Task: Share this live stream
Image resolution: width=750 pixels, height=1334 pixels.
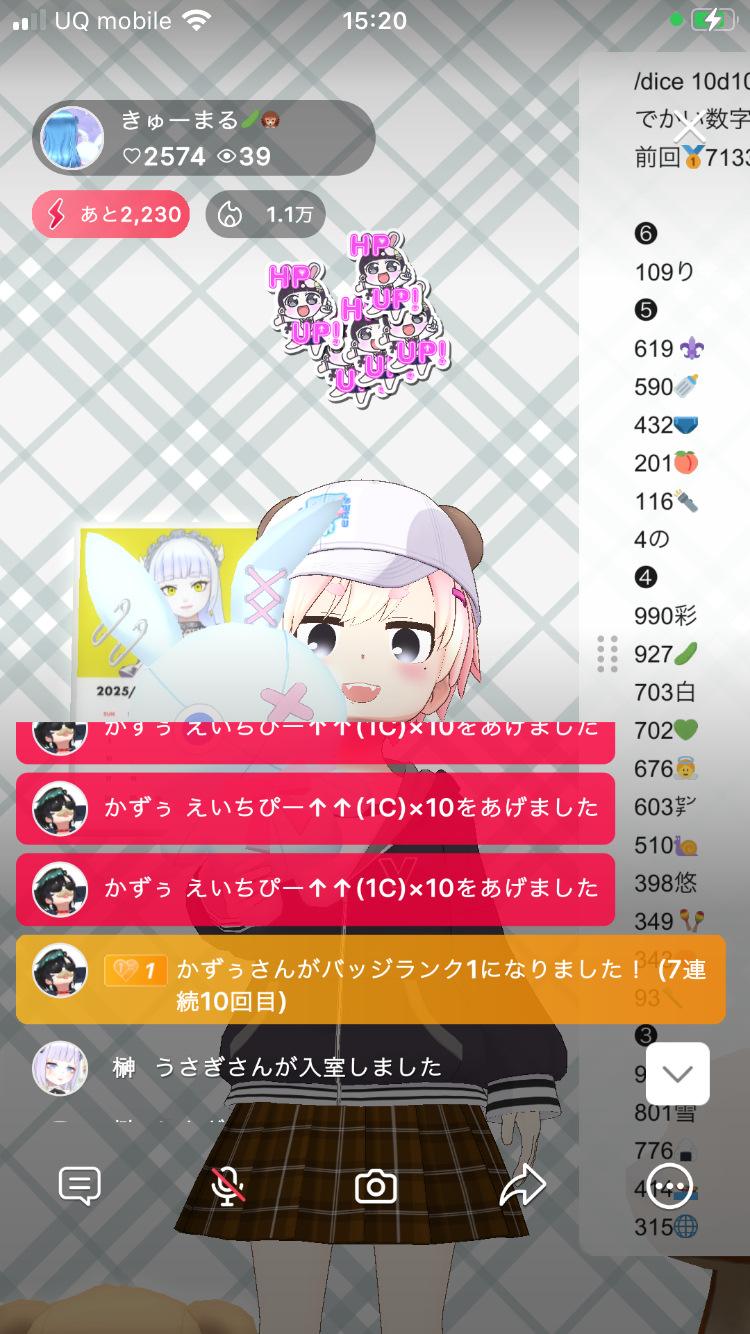Action: tap(522, 1186)
